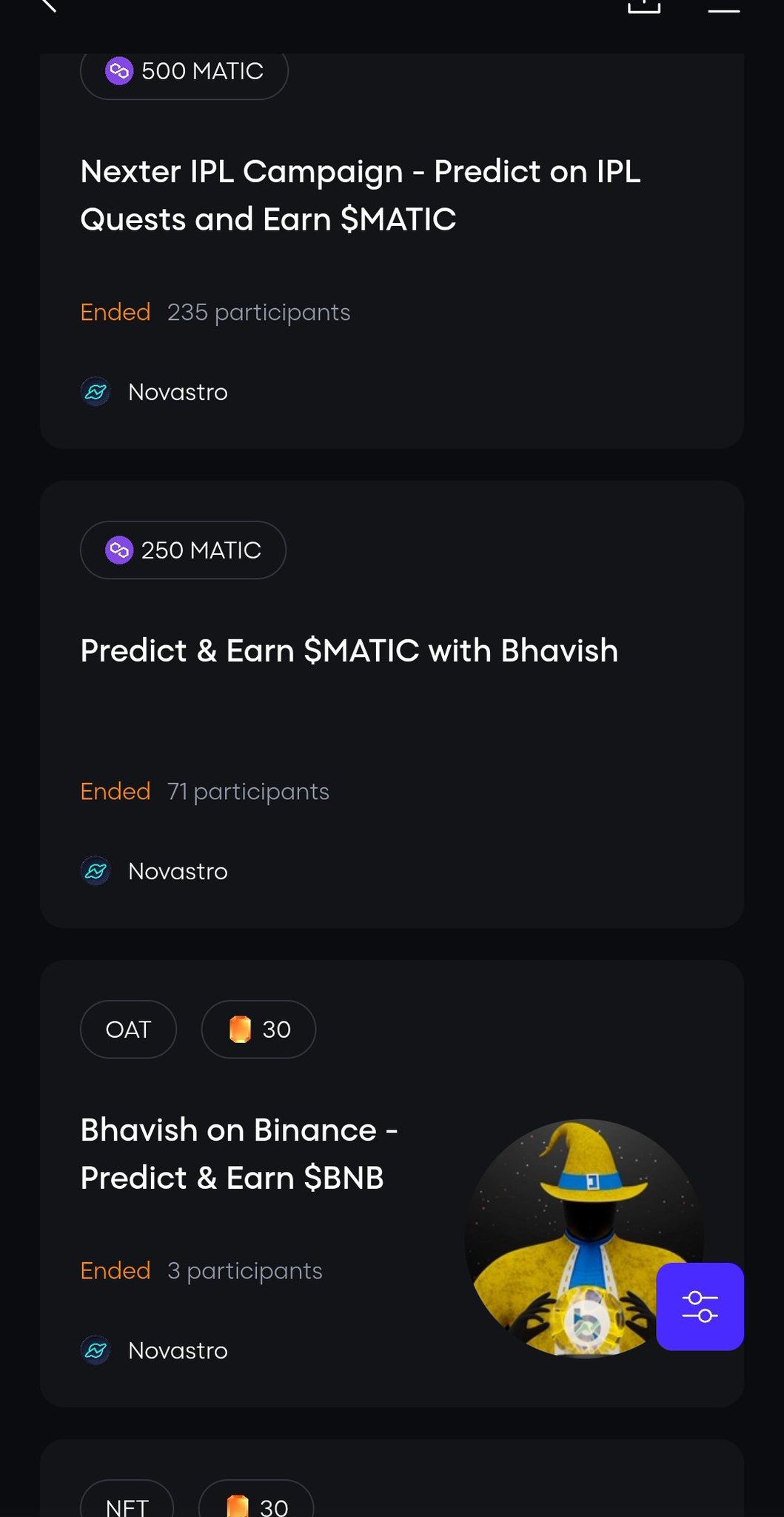Open the menu icon in the top bar

click(x=723, y=7)
